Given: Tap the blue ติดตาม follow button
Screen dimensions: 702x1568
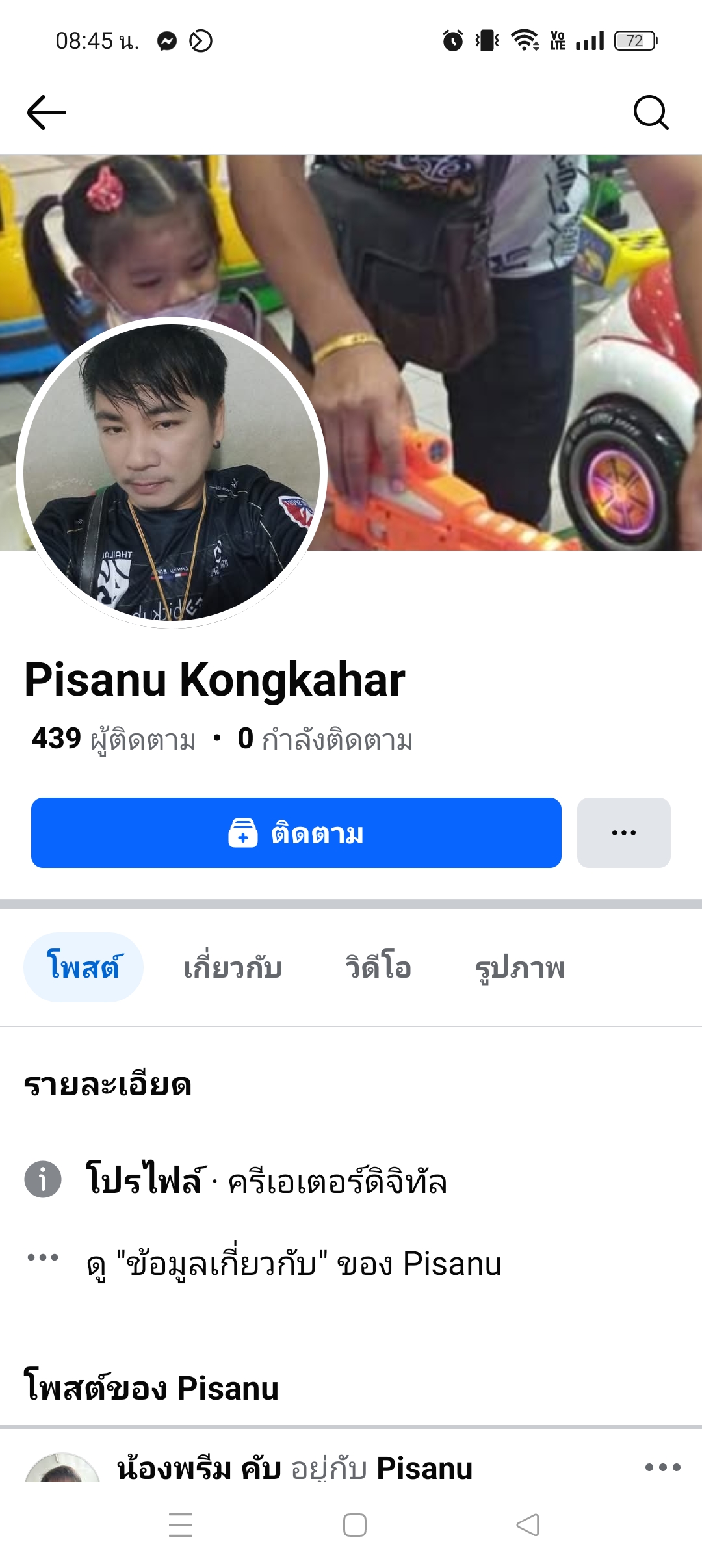Looking at the screenshot, I should [296, 833].
